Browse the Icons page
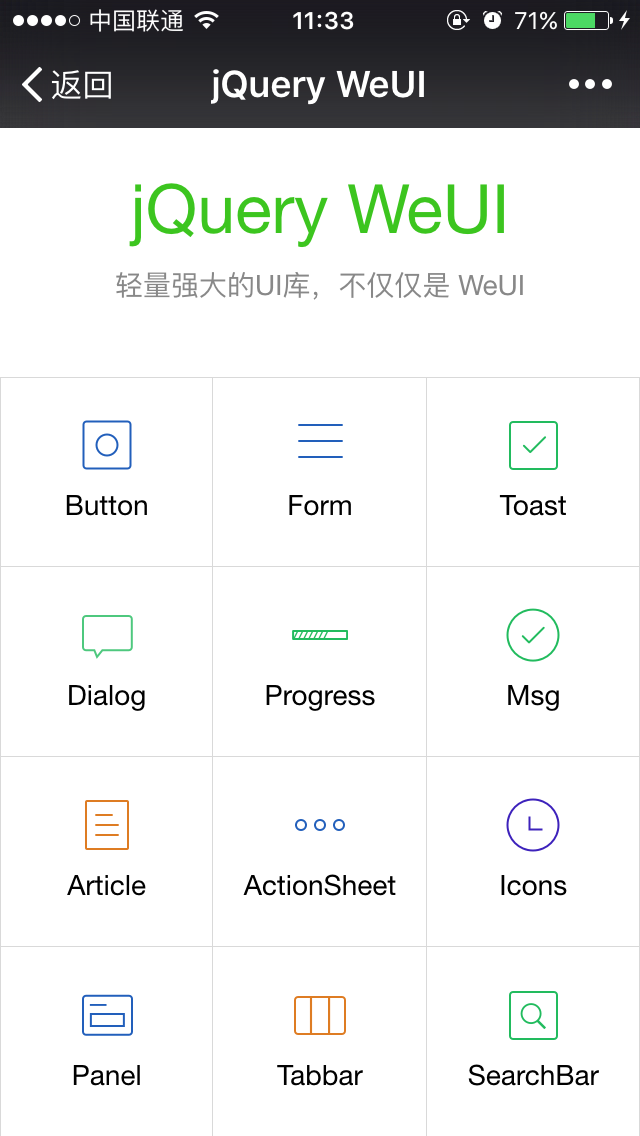 533,851
